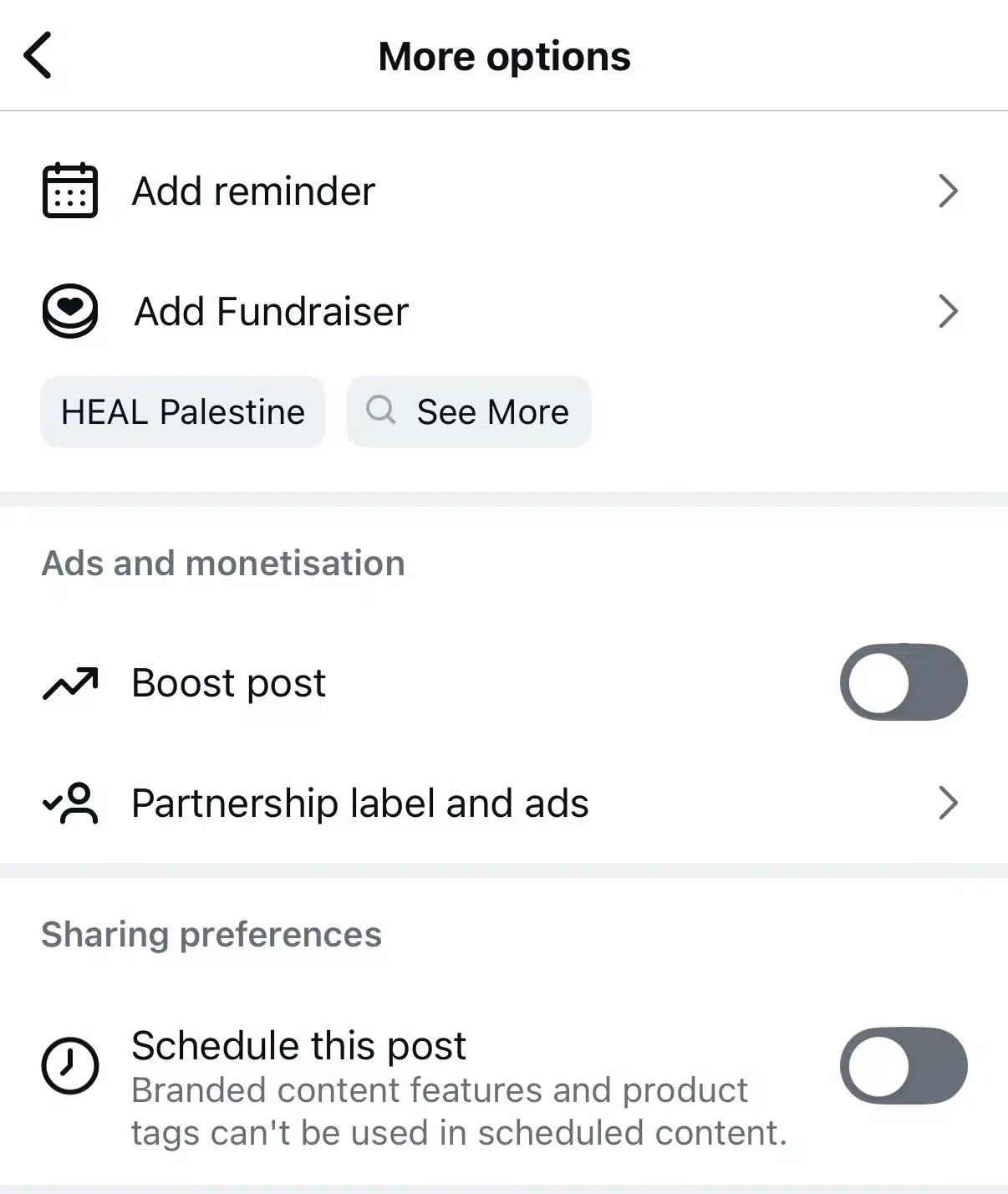Select the Ads and monetisation section header

tap(222, 563)
